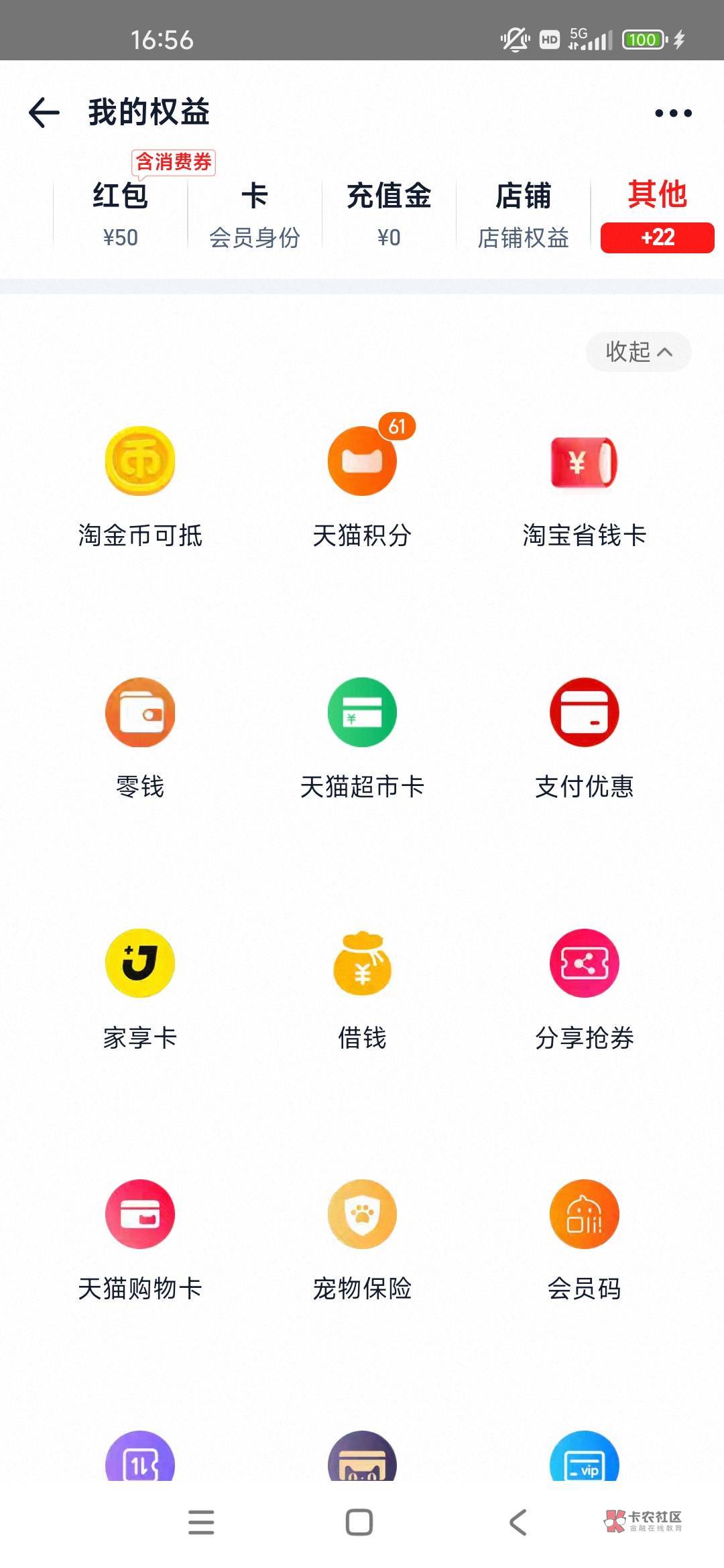Open the three-dot overflow menu

tap(673, 113)
